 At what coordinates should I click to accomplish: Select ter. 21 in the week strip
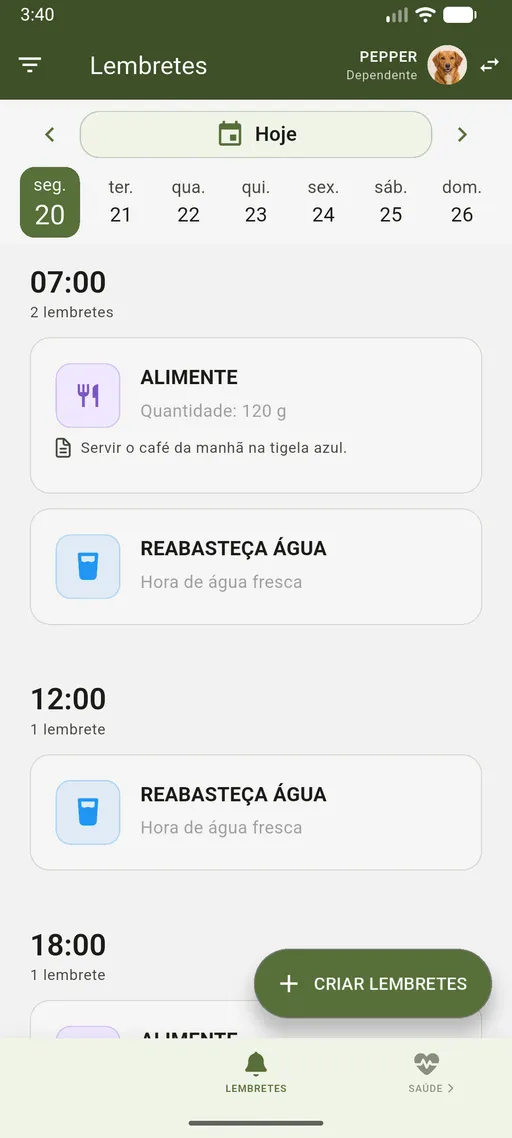tap(121, 202)
